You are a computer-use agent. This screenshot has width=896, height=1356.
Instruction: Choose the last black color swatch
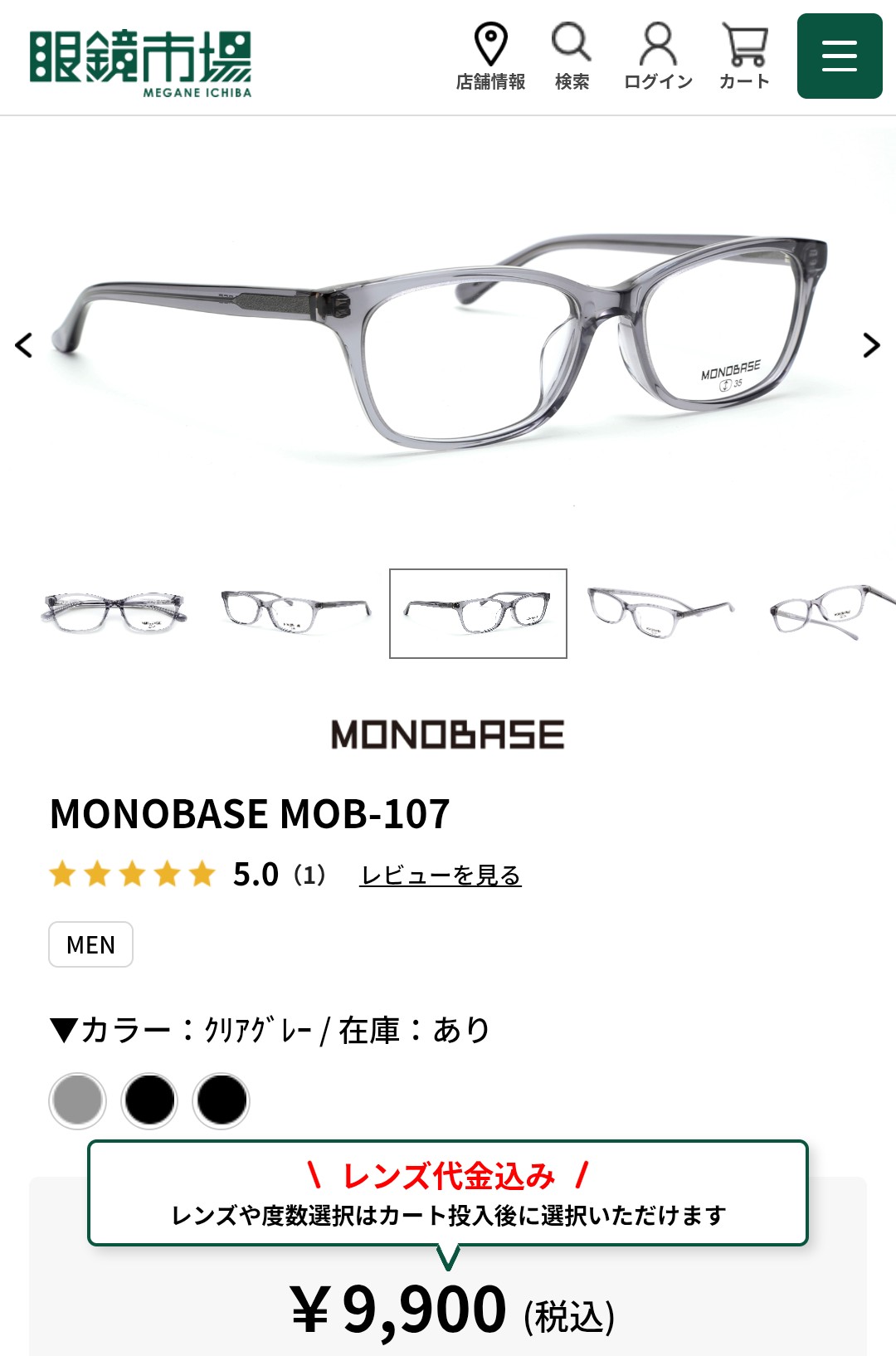pyautogui.click(x=221, y=1100)
